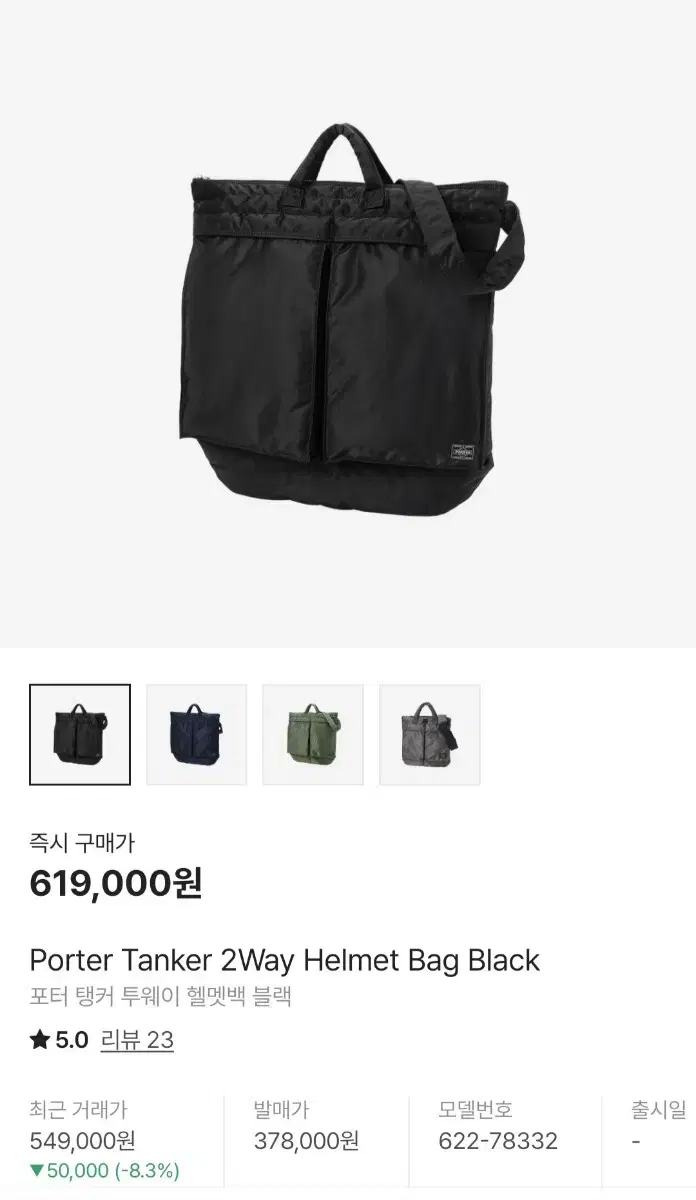View the main product image of the bag
This screenshot has height=1200, width=696.
tap(348, 320)
